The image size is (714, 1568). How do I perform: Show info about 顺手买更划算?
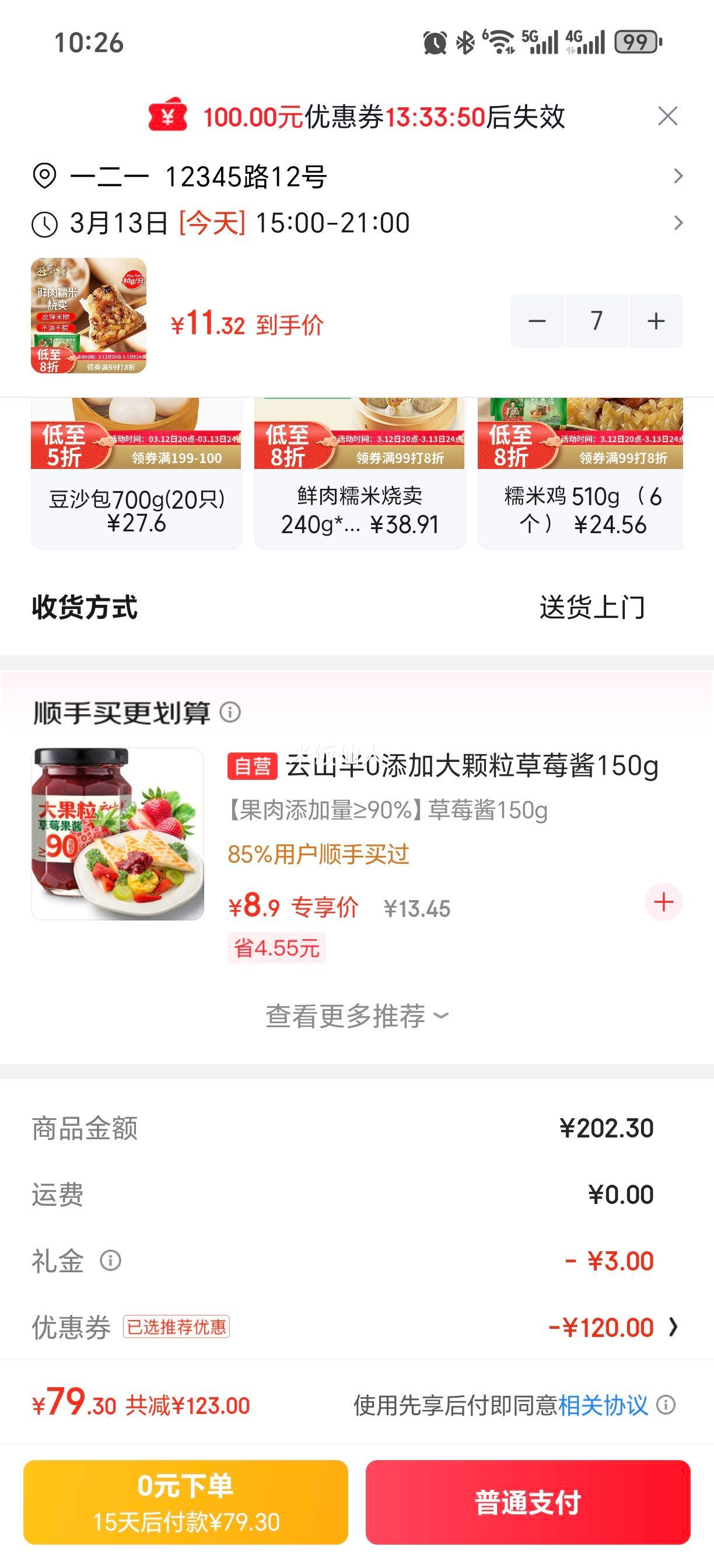230,712
